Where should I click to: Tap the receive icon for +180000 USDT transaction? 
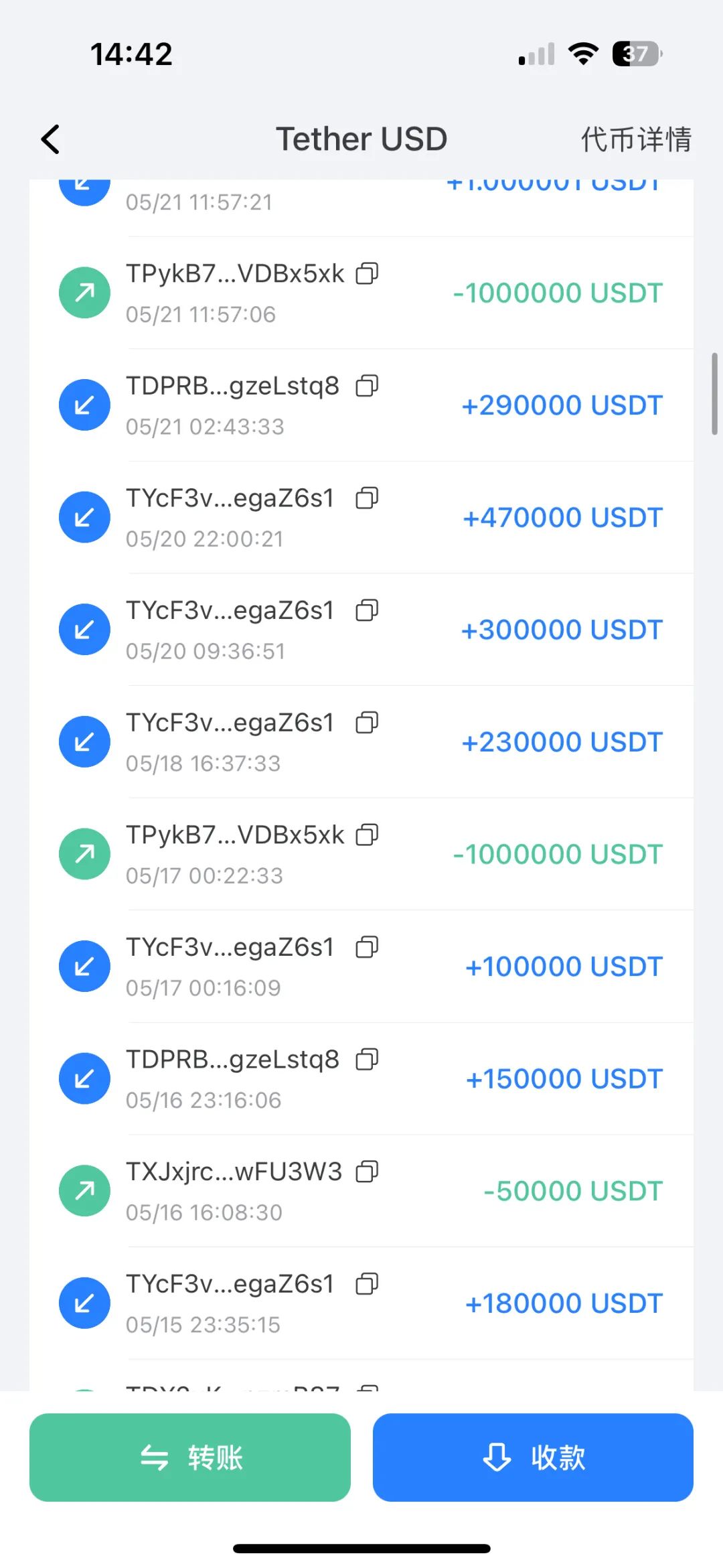coord(84,1303)
